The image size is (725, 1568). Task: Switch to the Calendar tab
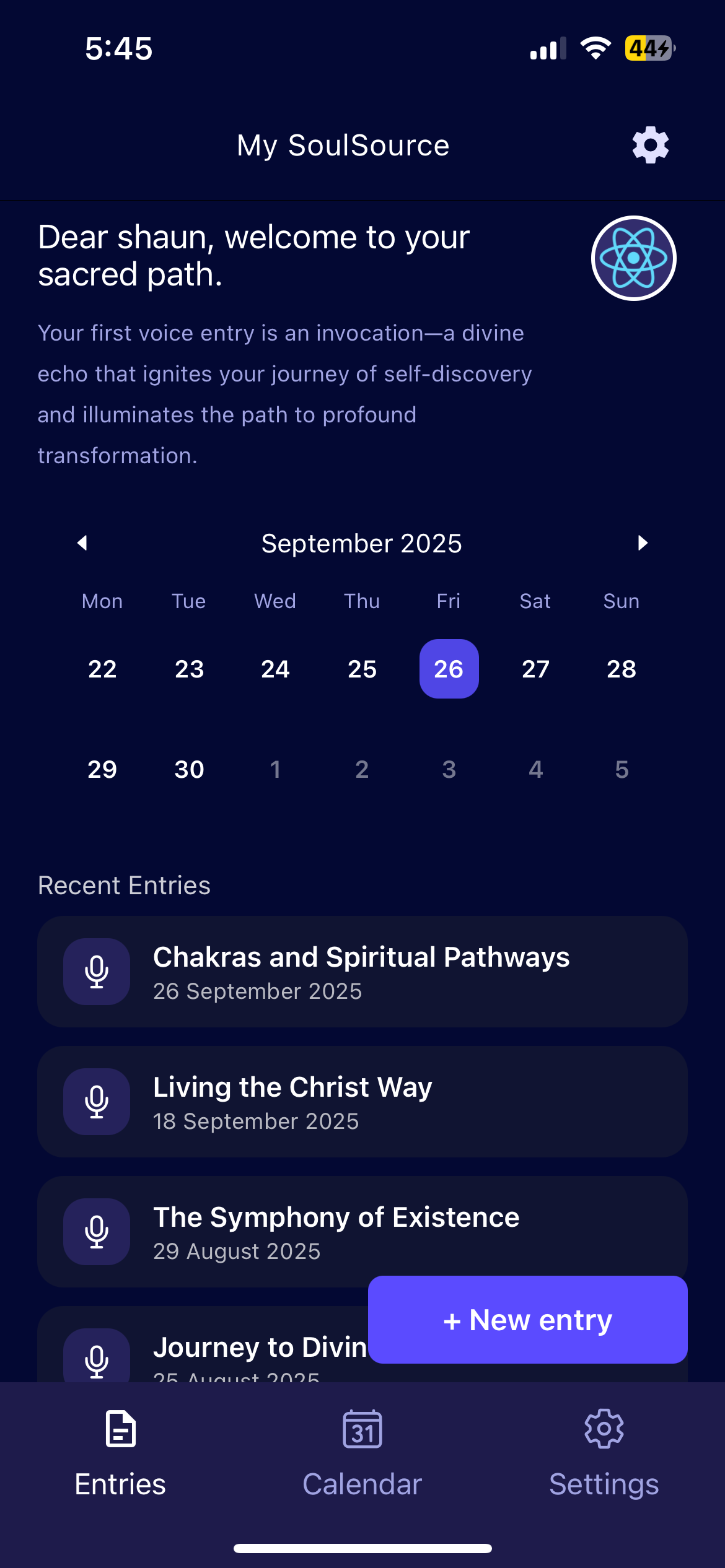point(362,1453)
